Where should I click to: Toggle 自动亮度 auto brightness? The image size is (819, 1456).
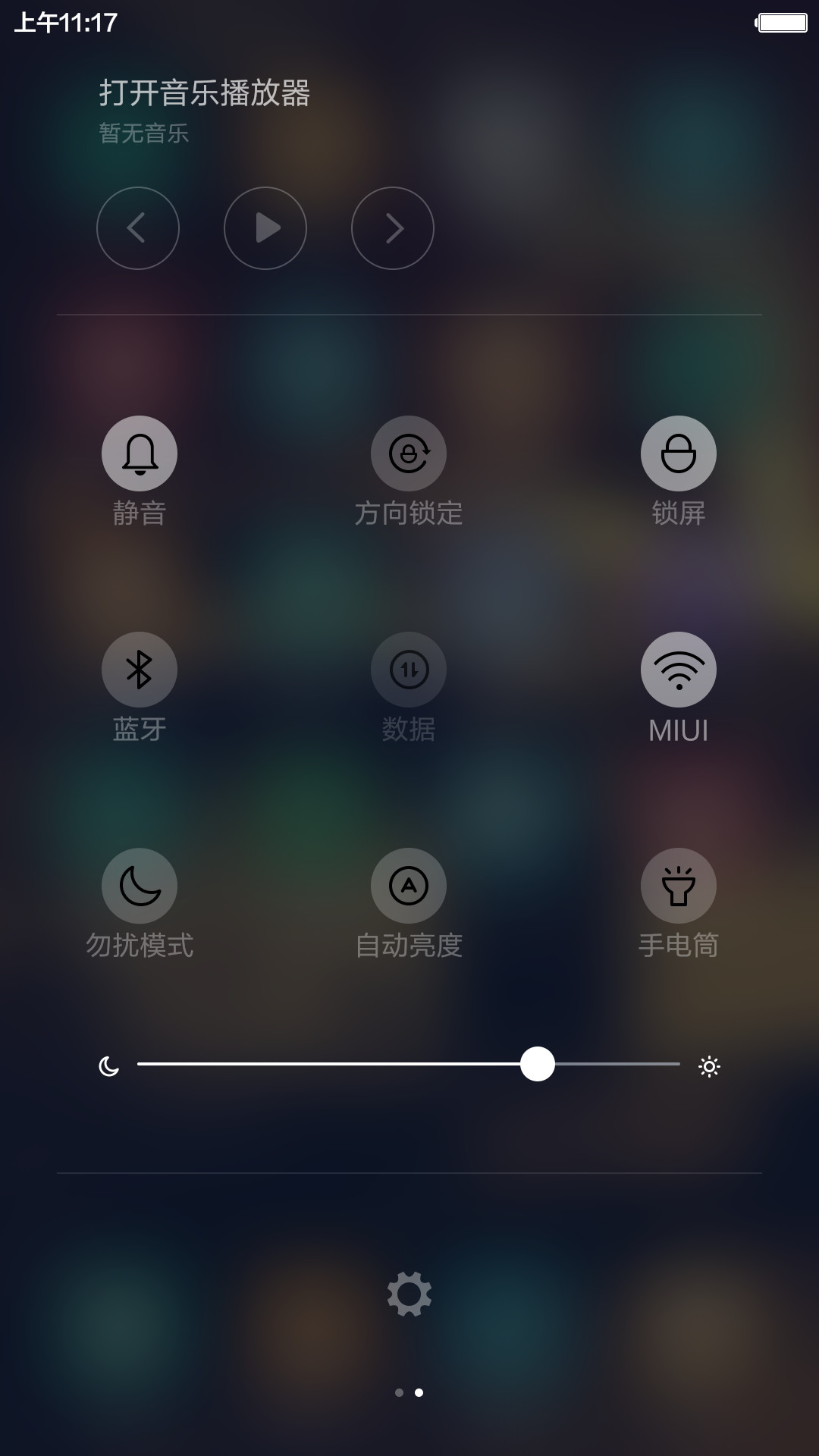click(x=409, y=886)
